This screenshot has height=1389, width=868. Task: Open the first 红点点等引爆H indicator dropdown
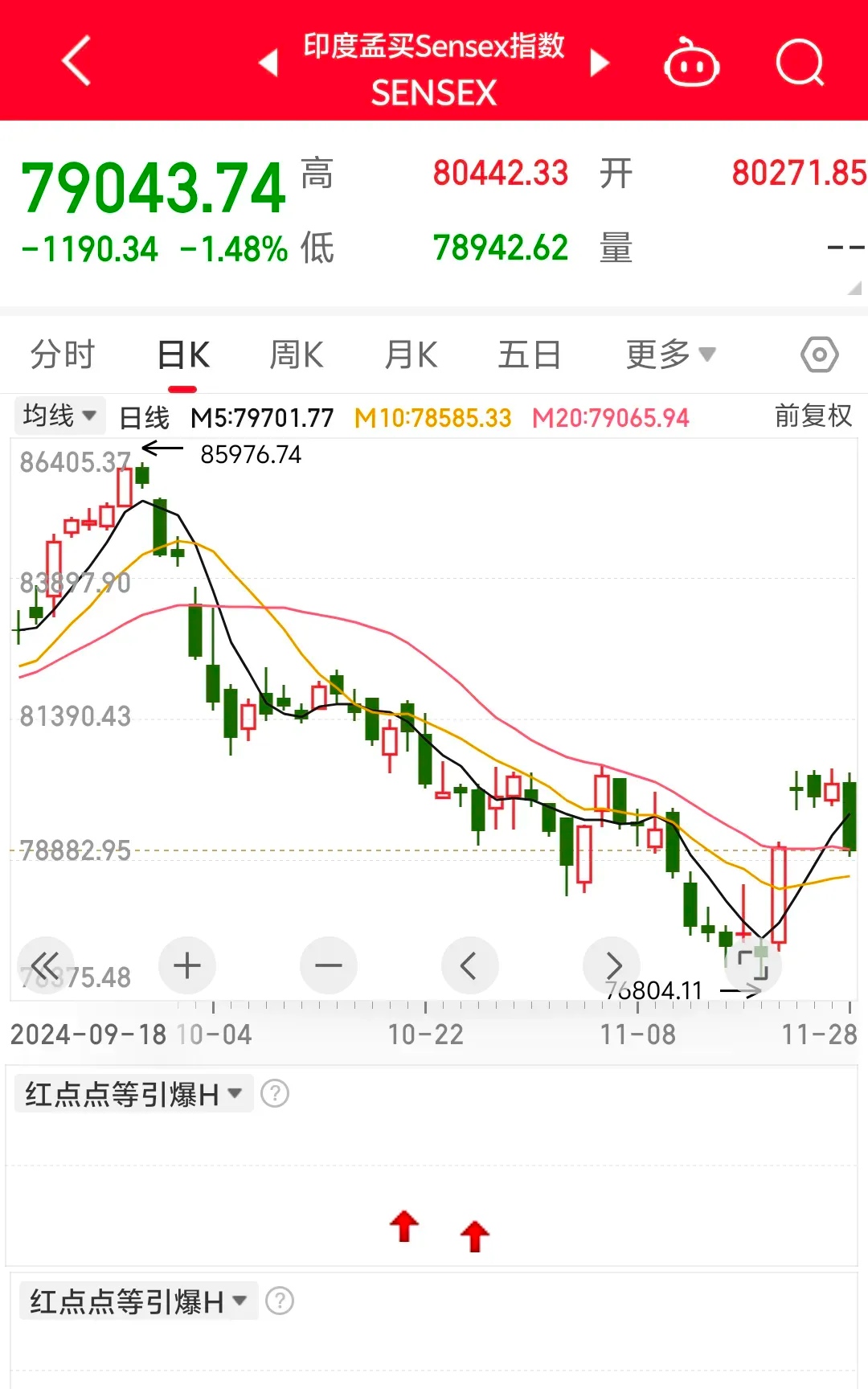[x=133, y=1093]
